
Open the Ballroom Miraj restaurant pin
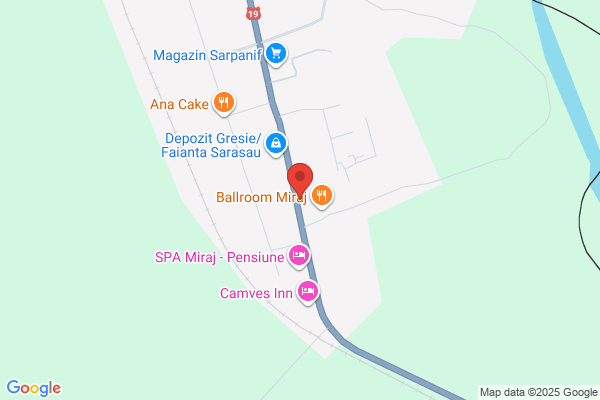click(x=321, y=196)
